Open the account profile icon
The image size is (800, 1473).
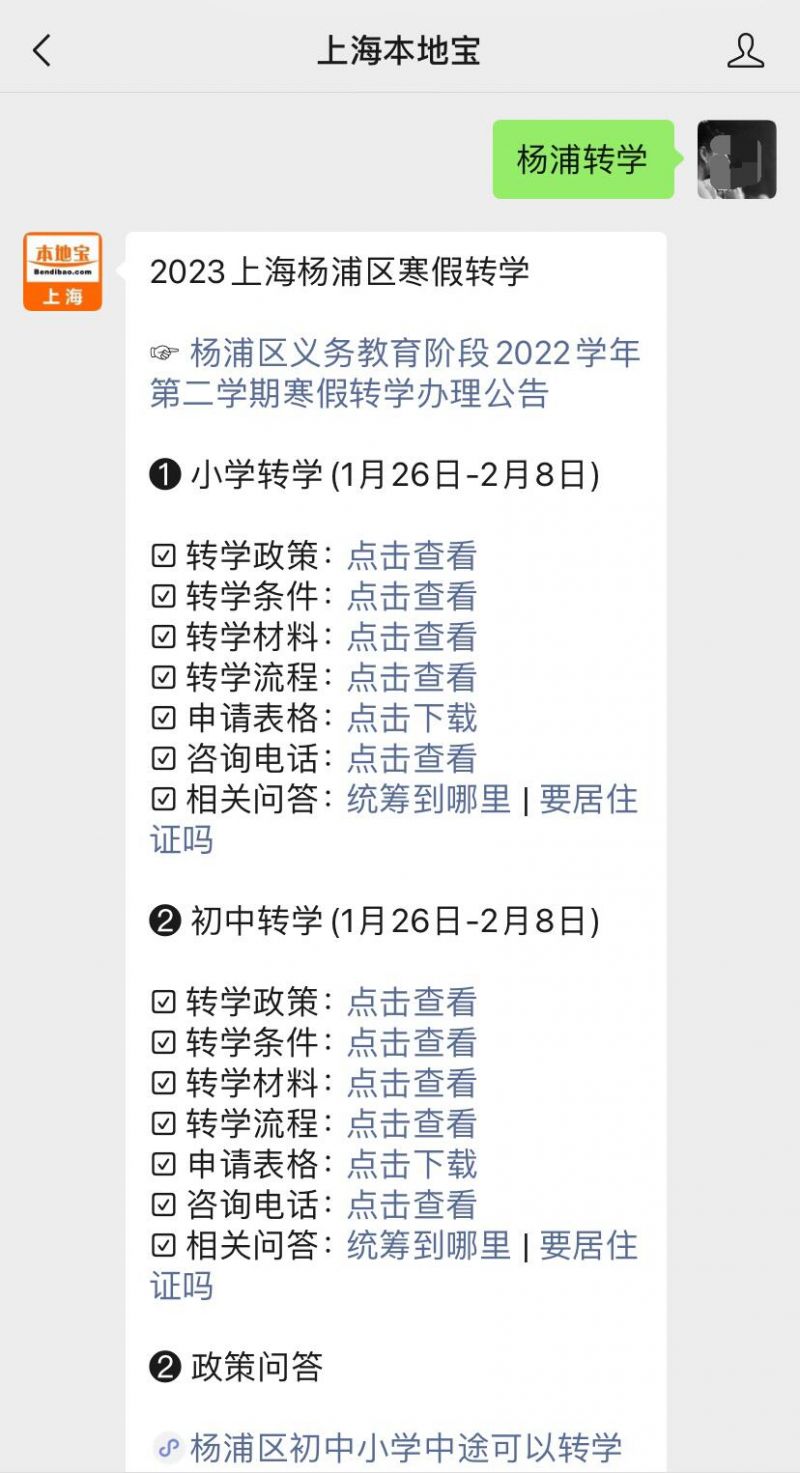coord(745,50)
